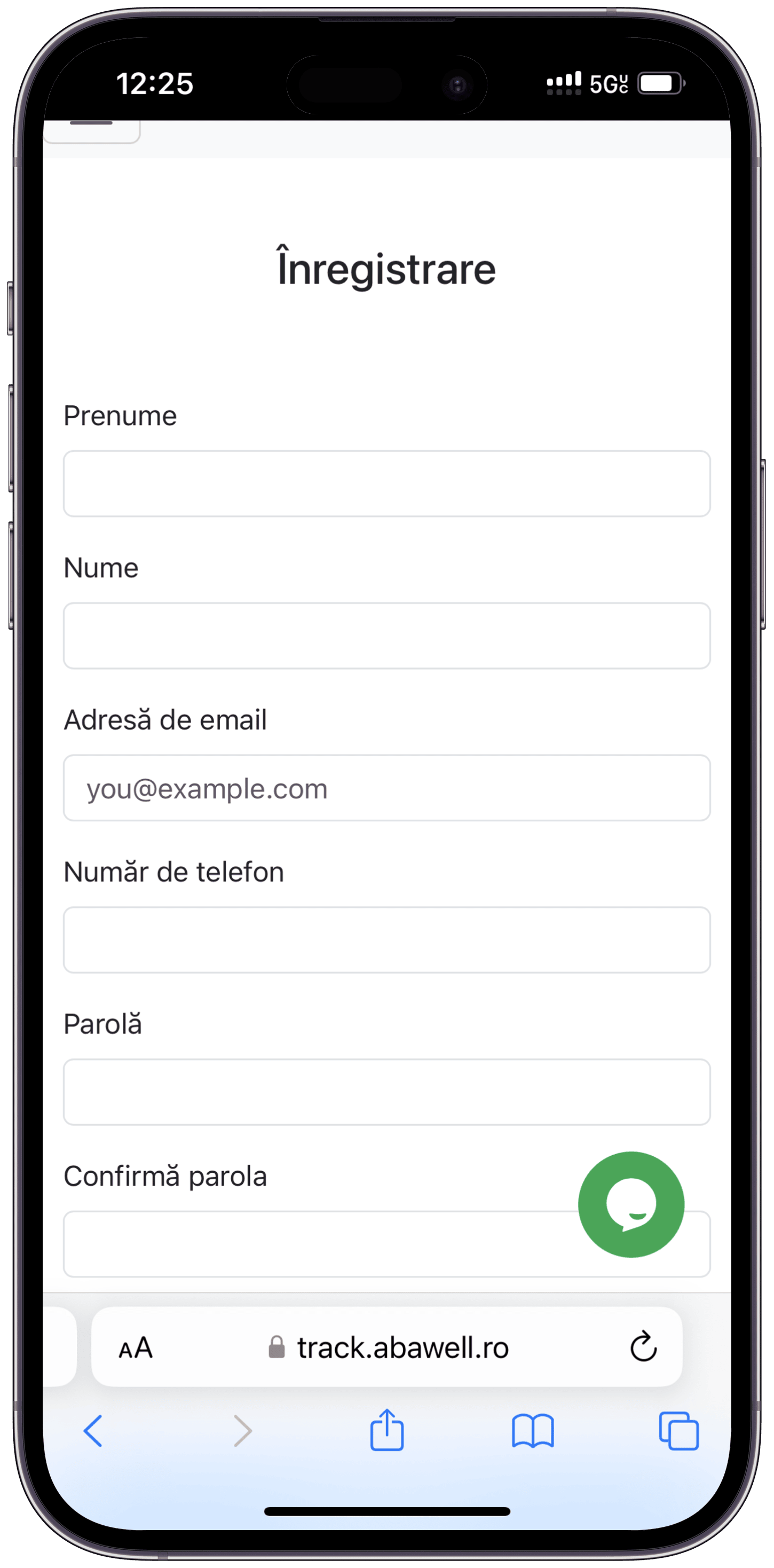The width and height of the screenshot is (774, 1568).
Task: Open Safari bookmarks
Action: coord(532,1430)
